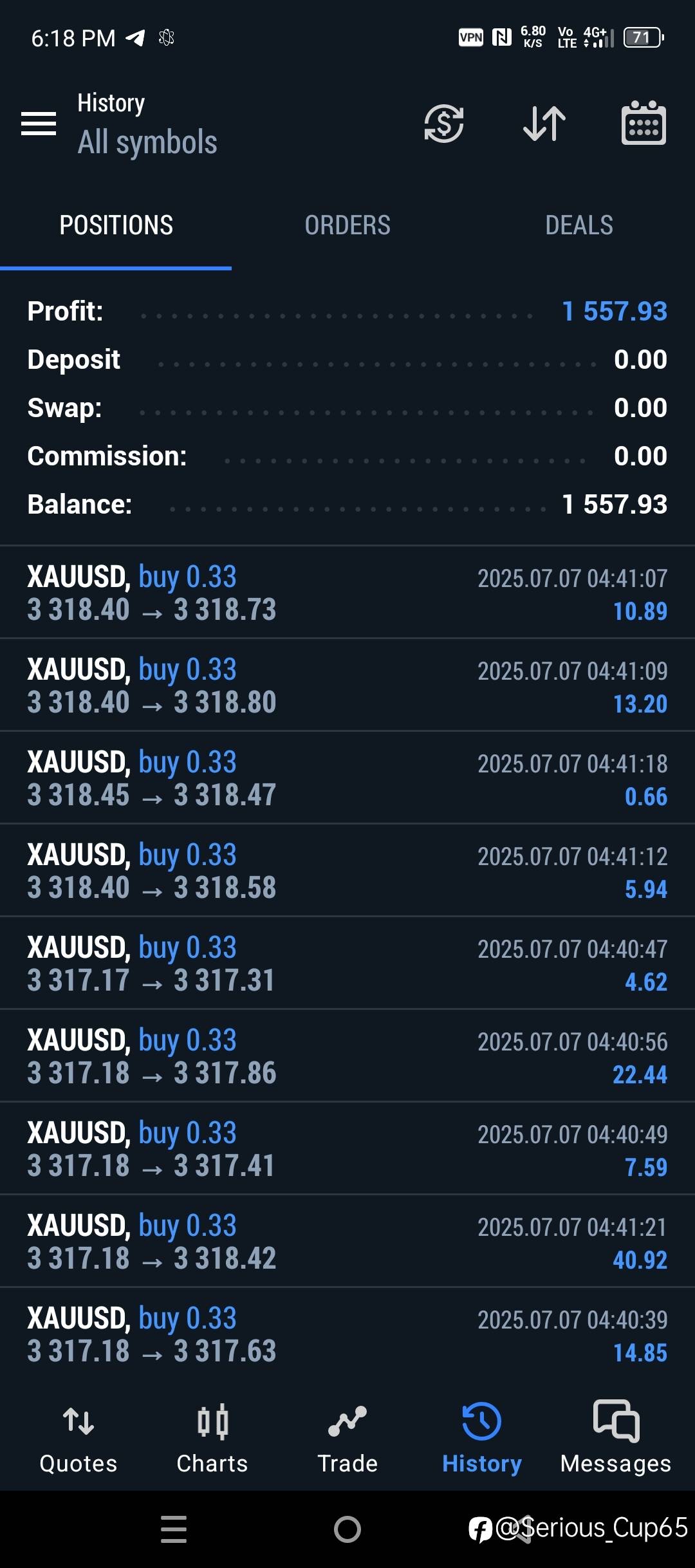
Task: Open the calendar date range picker
Action: (644, 123)
